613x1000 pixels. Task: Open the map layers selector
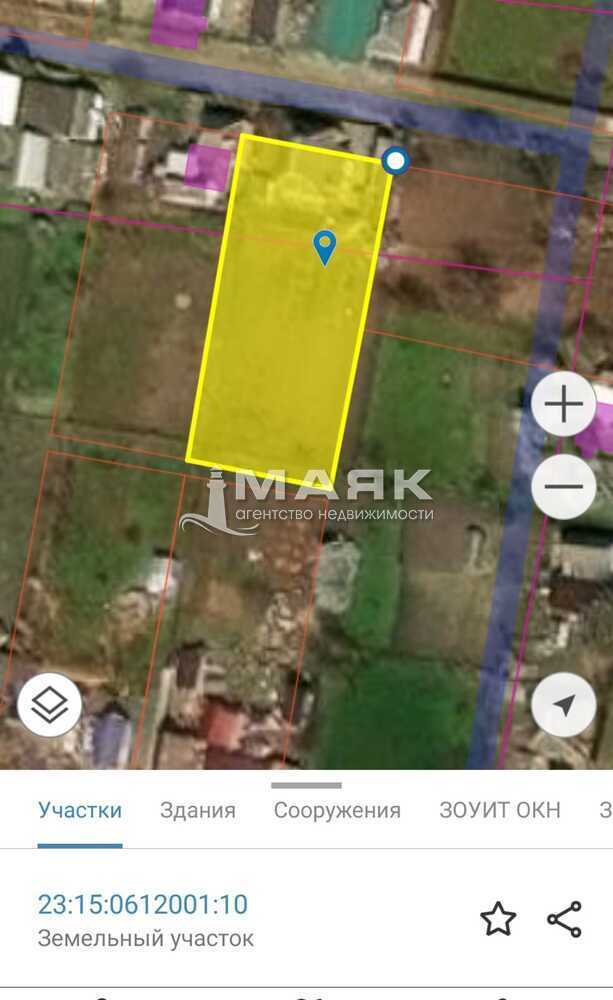click(50, 705)
